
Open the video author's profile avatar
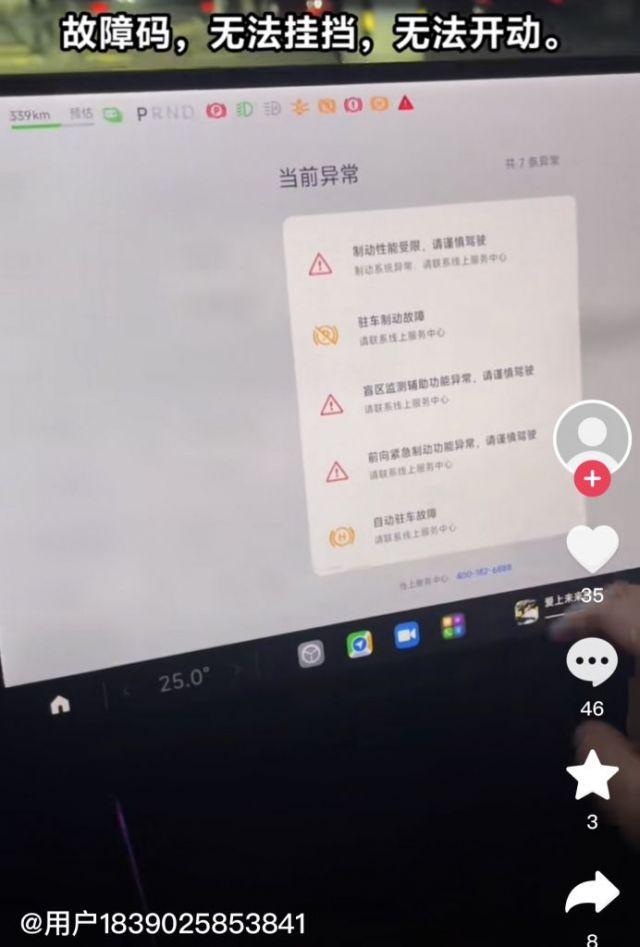point(592,435)
